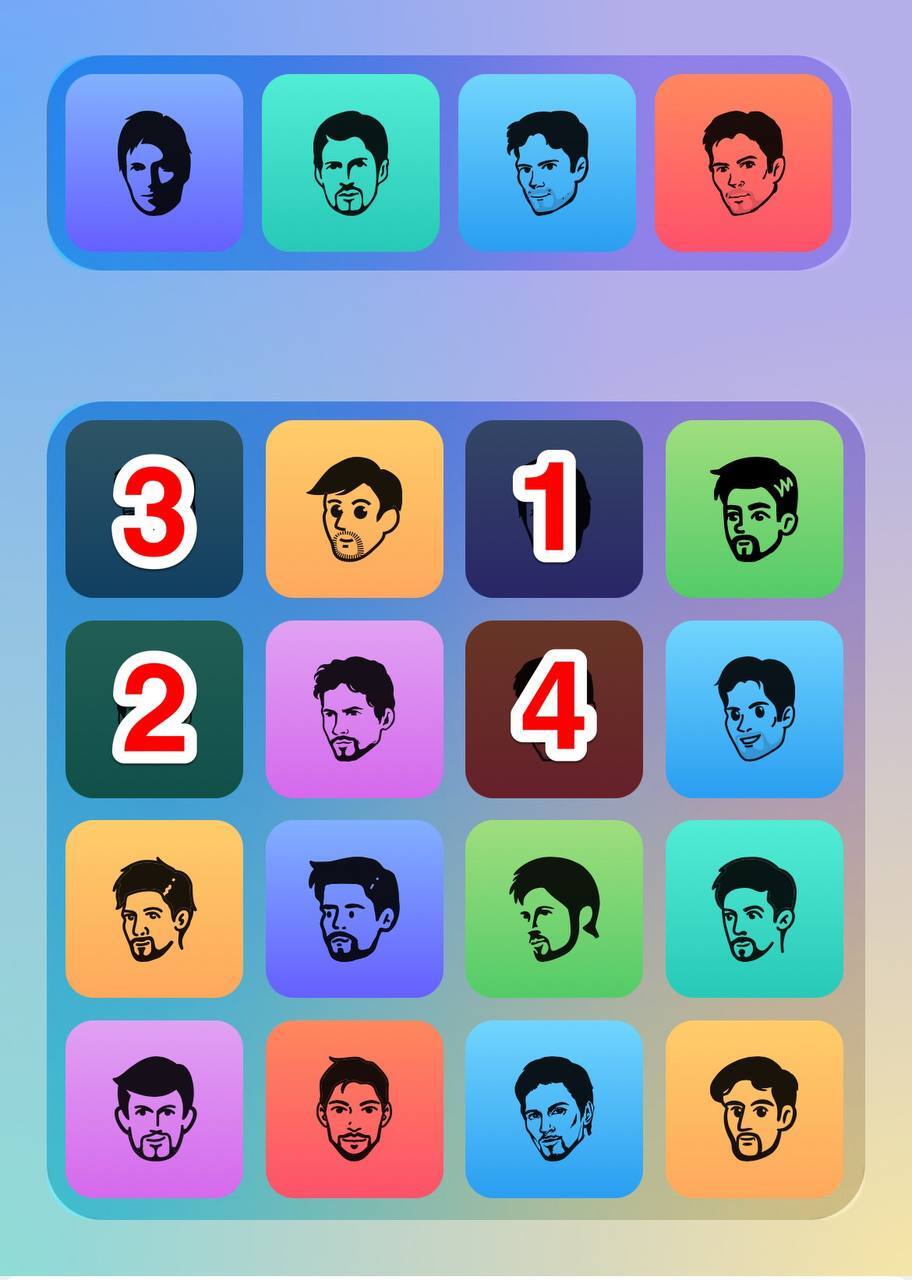Pick the blue tile with smiling clean-shaven face
912x1280 pixels.
click(x=754, y=709)
